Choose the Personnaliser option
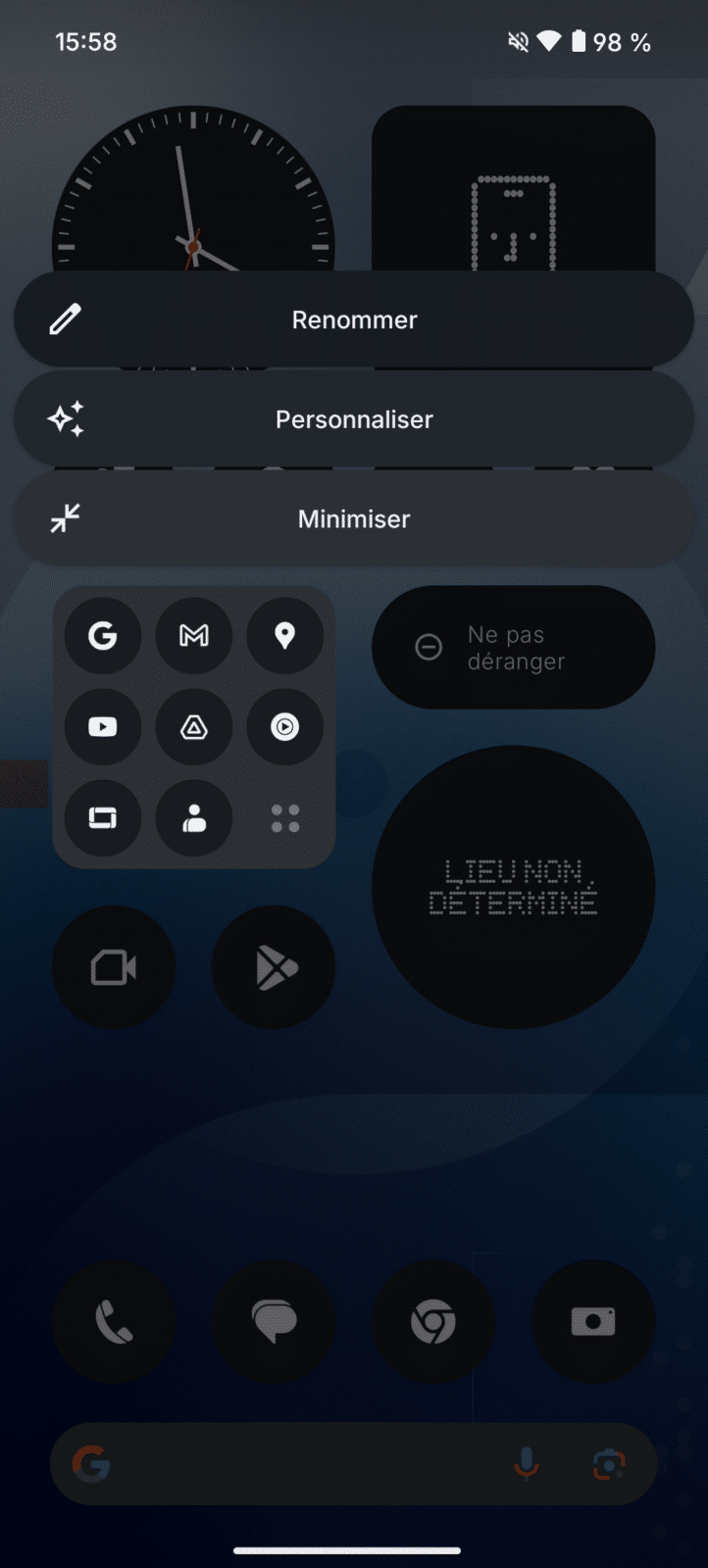The height and width of the screenshot is (1568, 708). click(354, 419)
